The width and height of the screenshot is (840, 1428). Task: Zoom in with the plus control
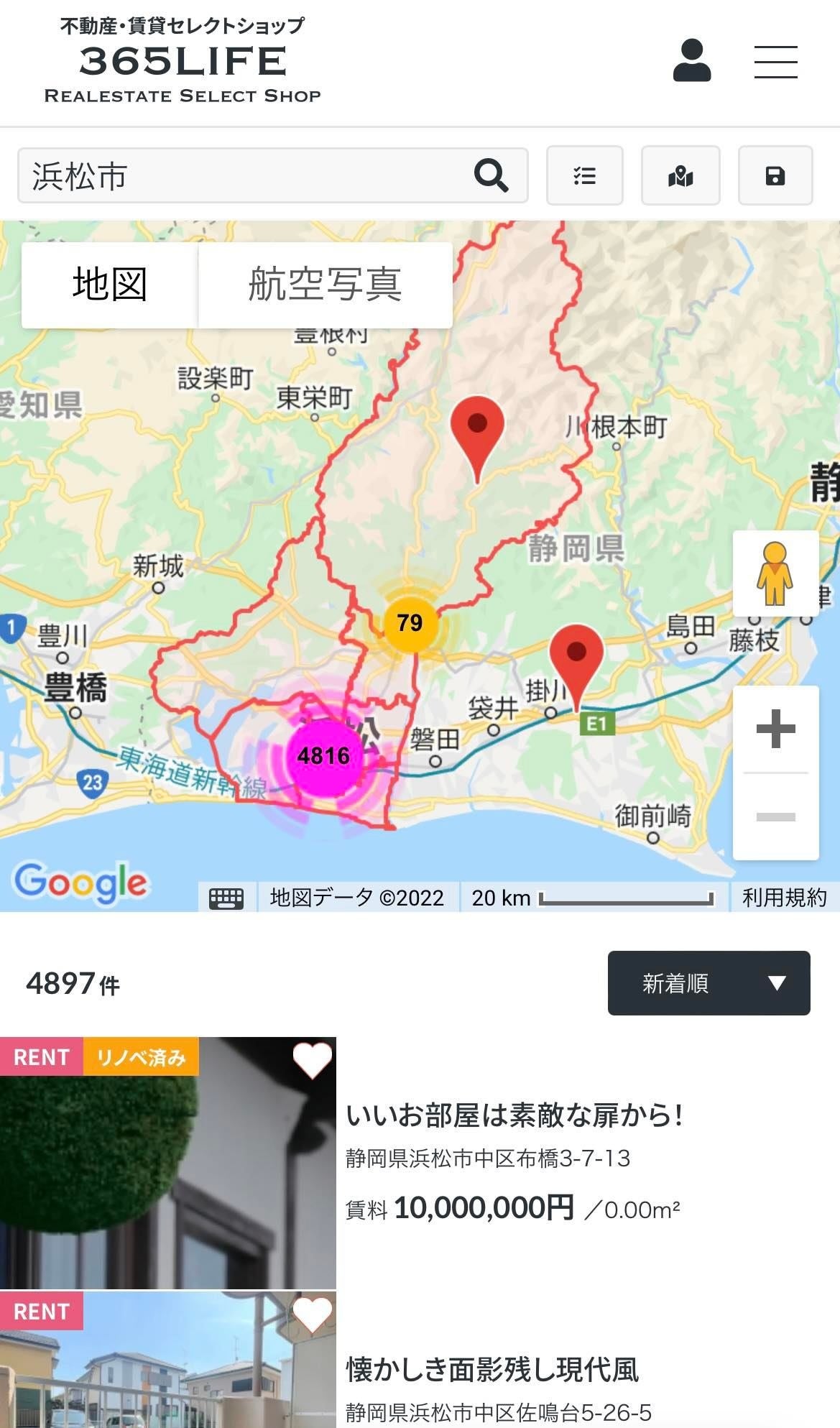(x=774, y=729)
